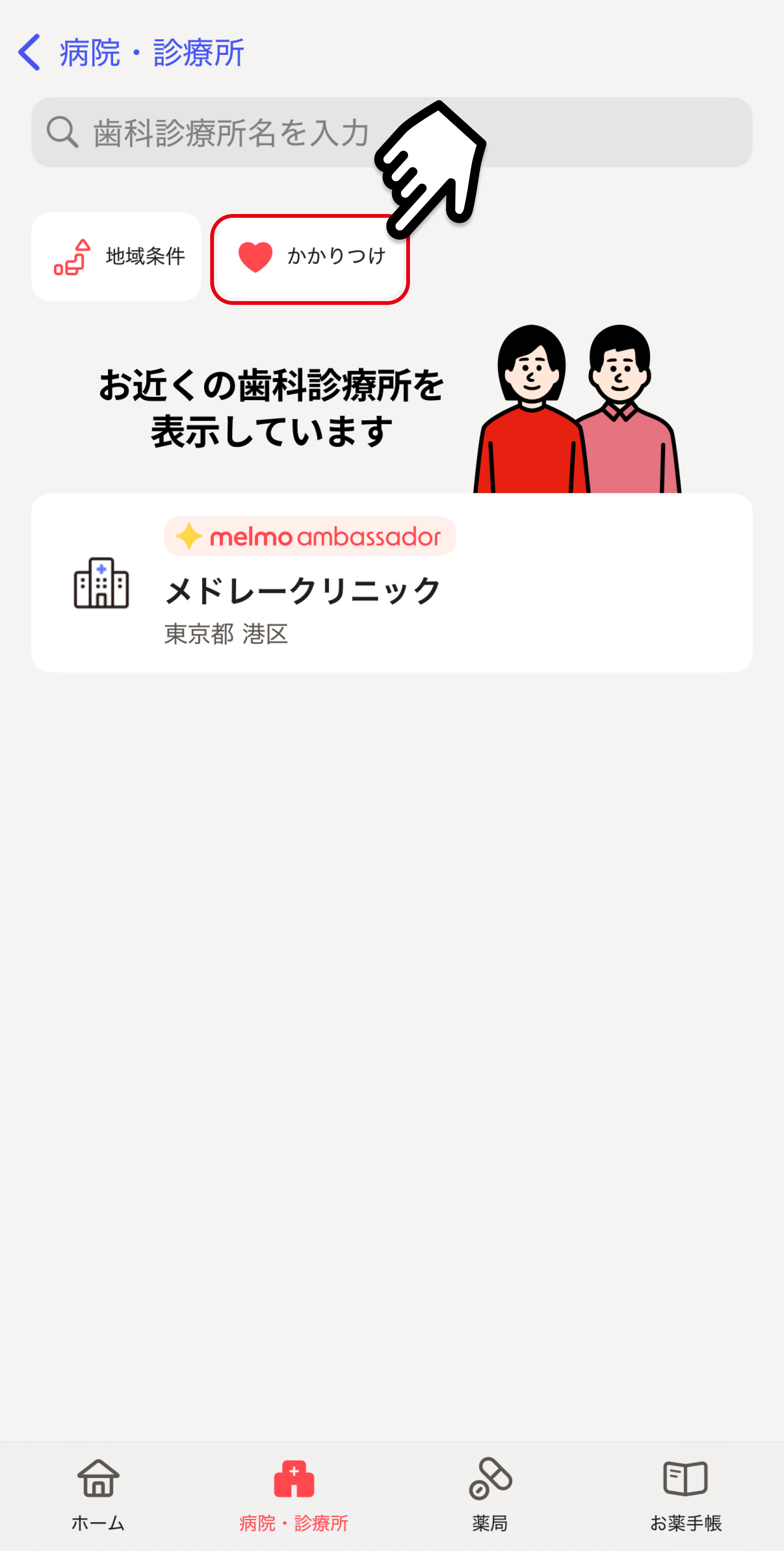The image size is (784, 1551).
Task: Switch to the ホーム tab
Action: [98, 1494]
